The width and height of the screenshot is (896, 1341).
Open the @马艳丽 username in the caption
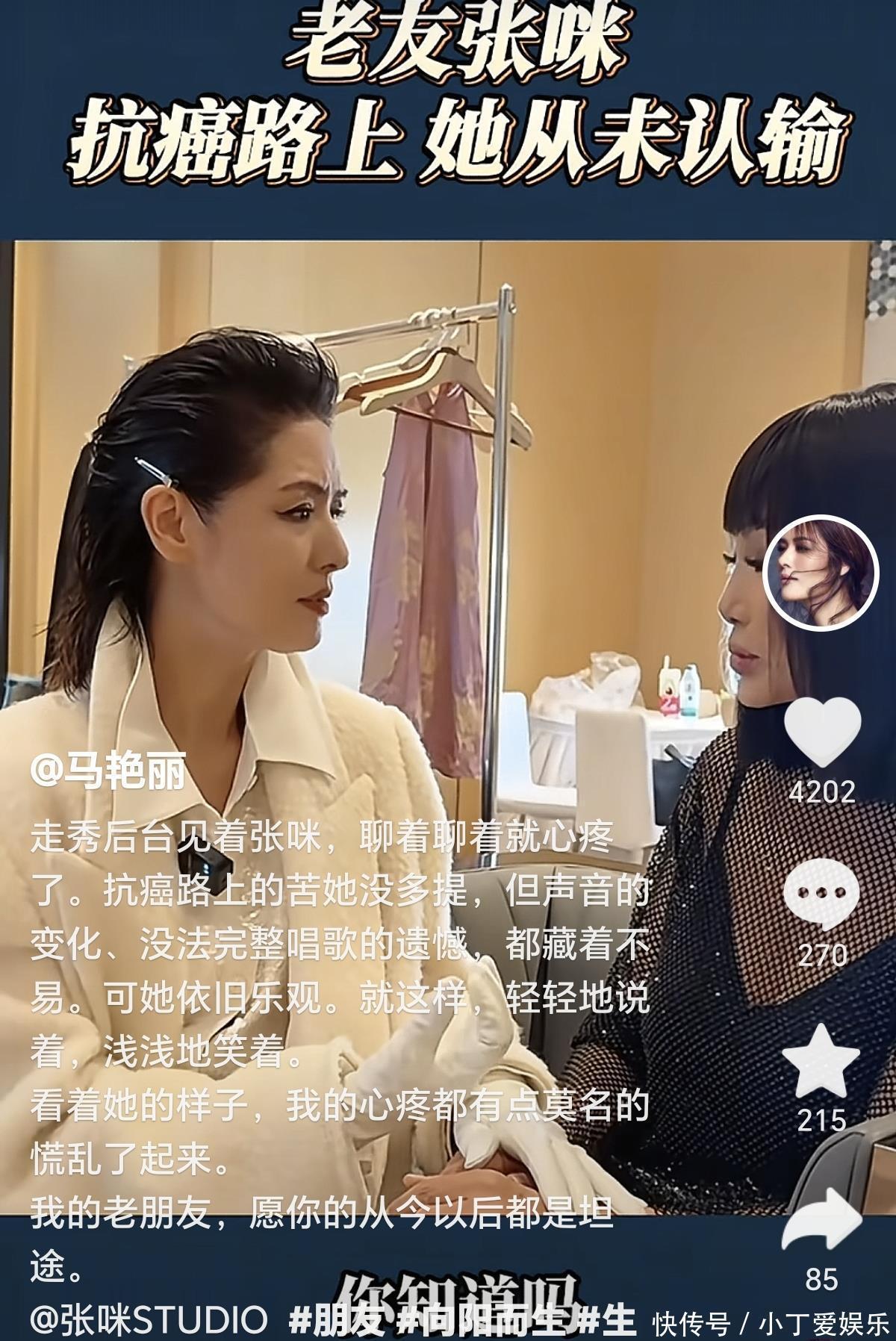click(108, 771)
